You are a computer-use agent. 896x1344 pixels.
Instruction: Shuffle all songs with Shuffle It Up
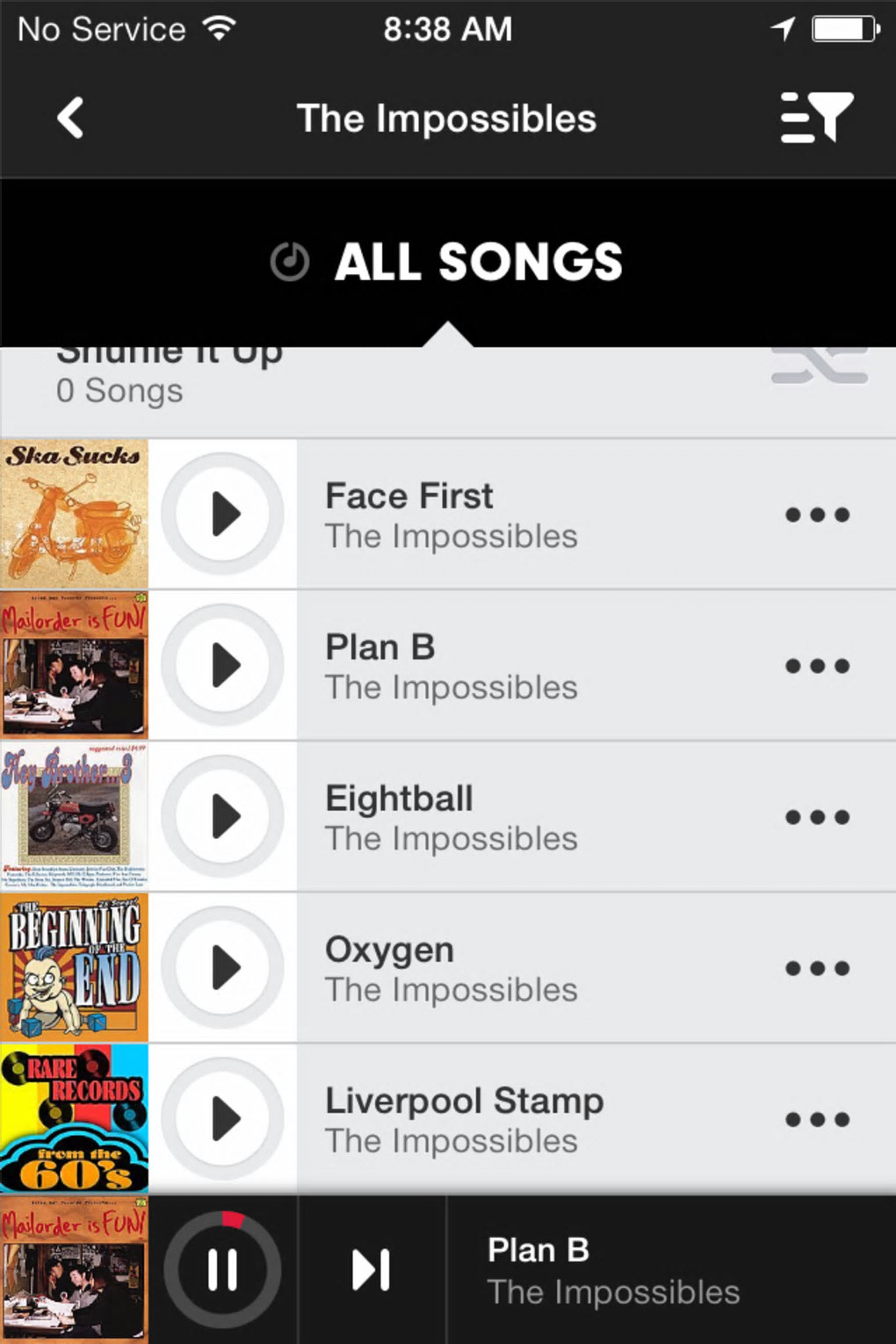click(x=818, y=367)
